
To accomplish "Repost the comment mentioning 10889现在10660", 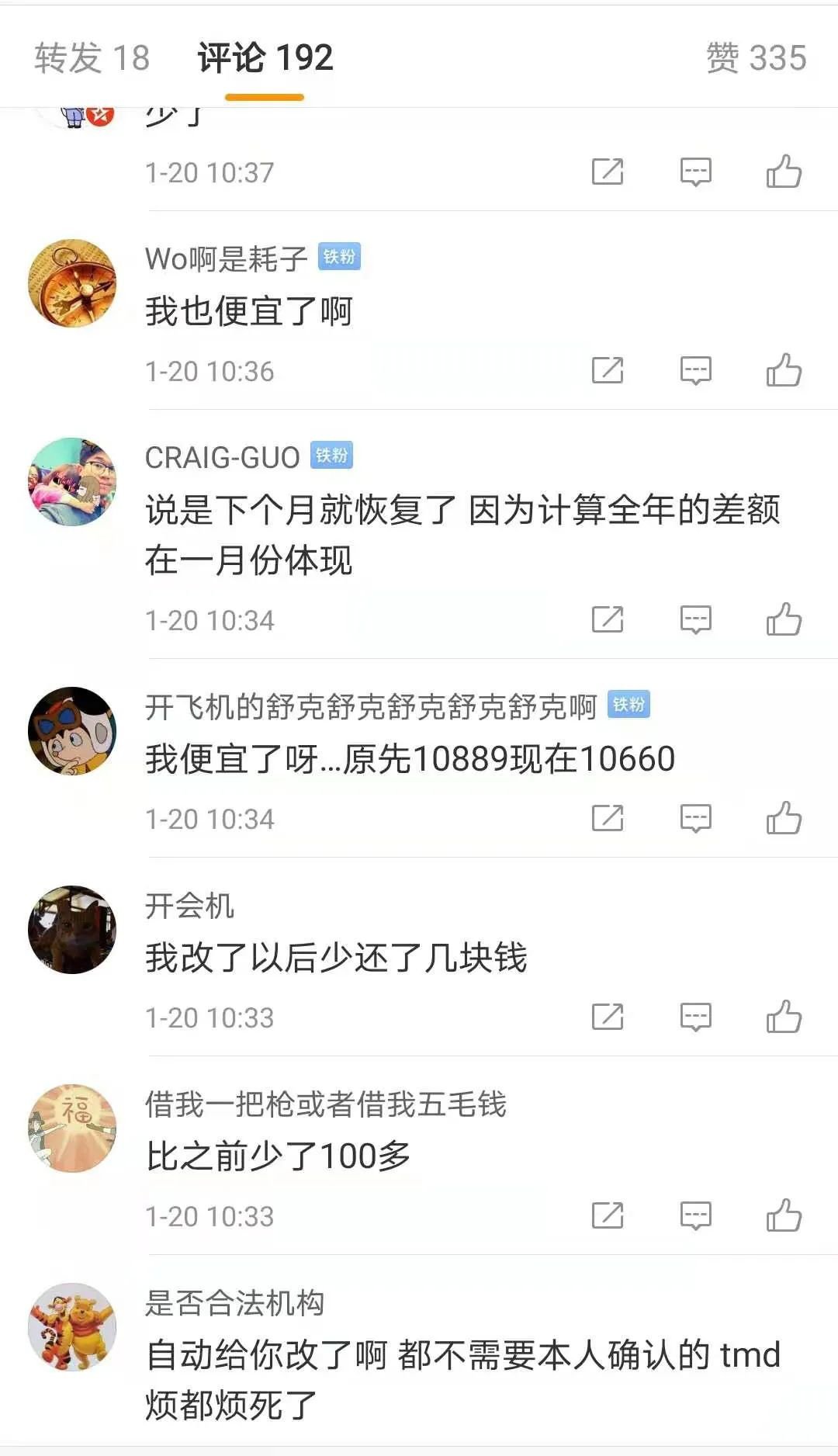I will pyautogui.click(x=608, y=818).
